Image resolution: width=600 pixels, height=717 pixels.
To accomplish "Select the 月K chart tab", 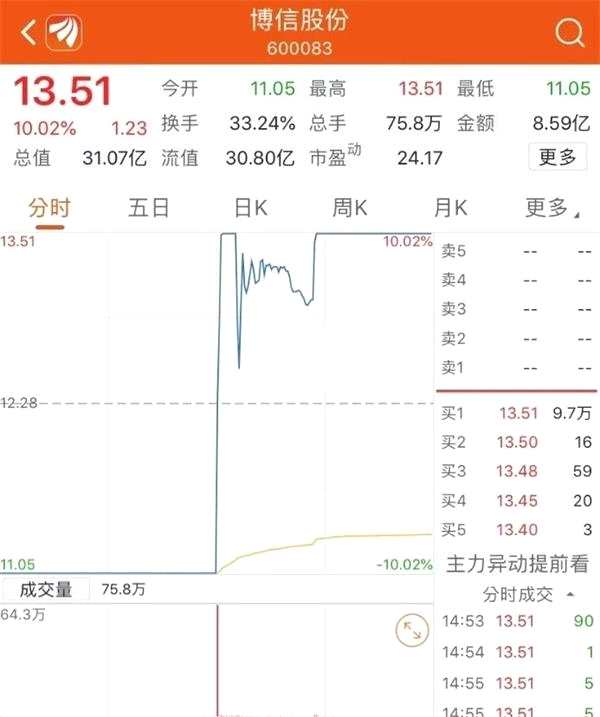I will click(x=450, y=208).
